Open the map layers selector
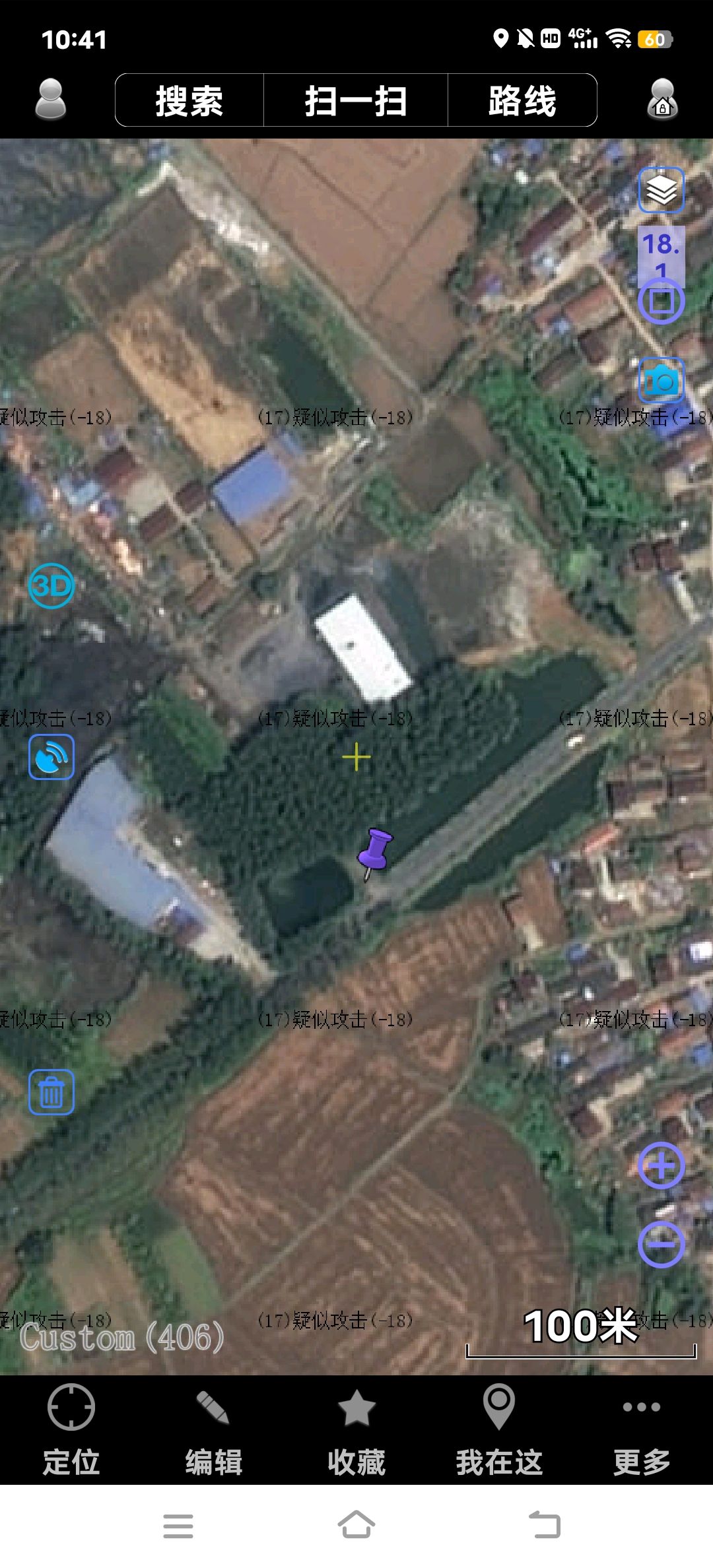713x1568 pixels. click(661, 190)
